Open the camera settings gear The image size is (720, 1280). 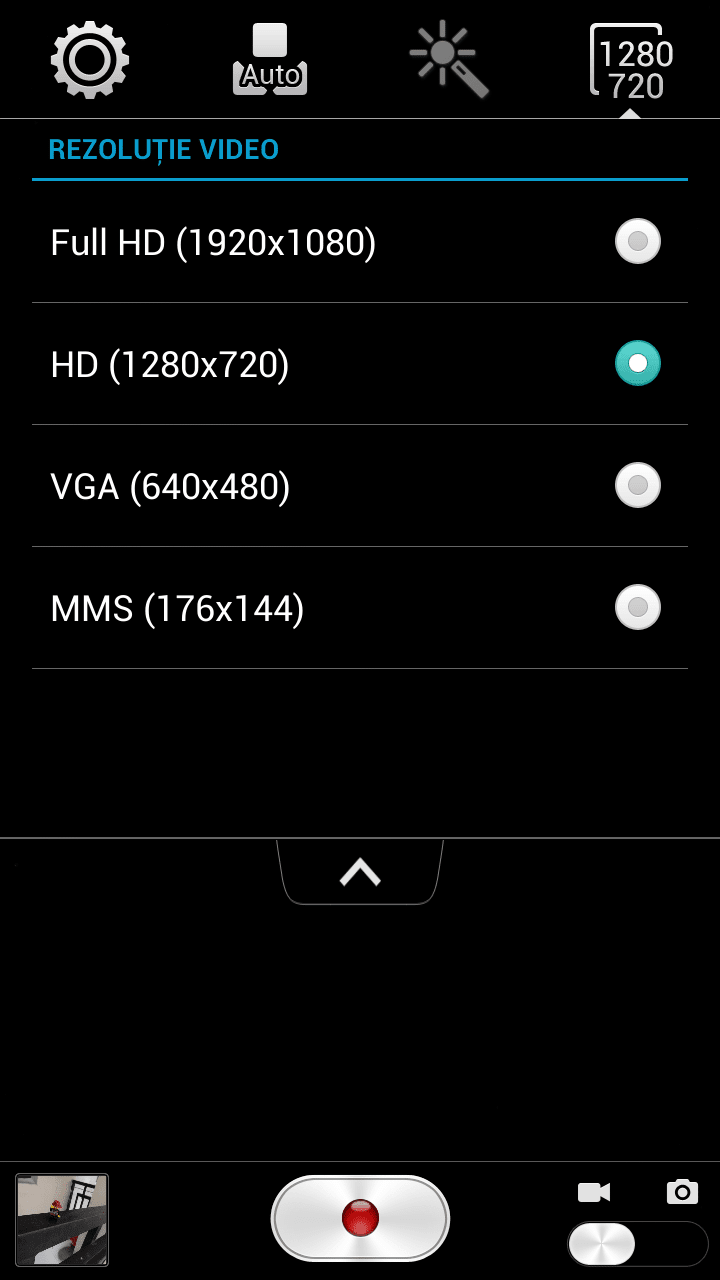pyautogui.click(x=90, y=60)
